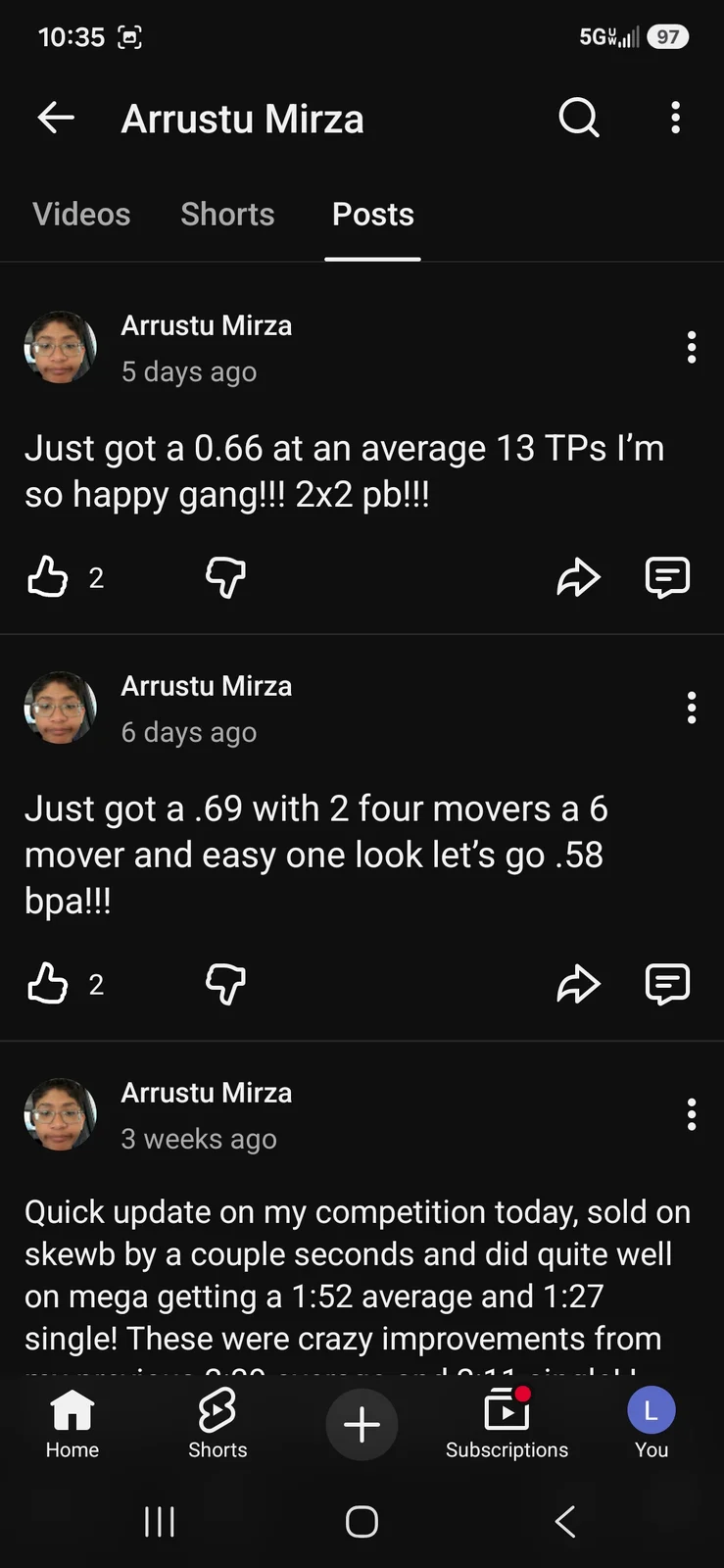Image resolution: width=724 pixels, height=1568 pixels.
Task: Open options menu for the 5 days ago post
Action: [692, 348]
